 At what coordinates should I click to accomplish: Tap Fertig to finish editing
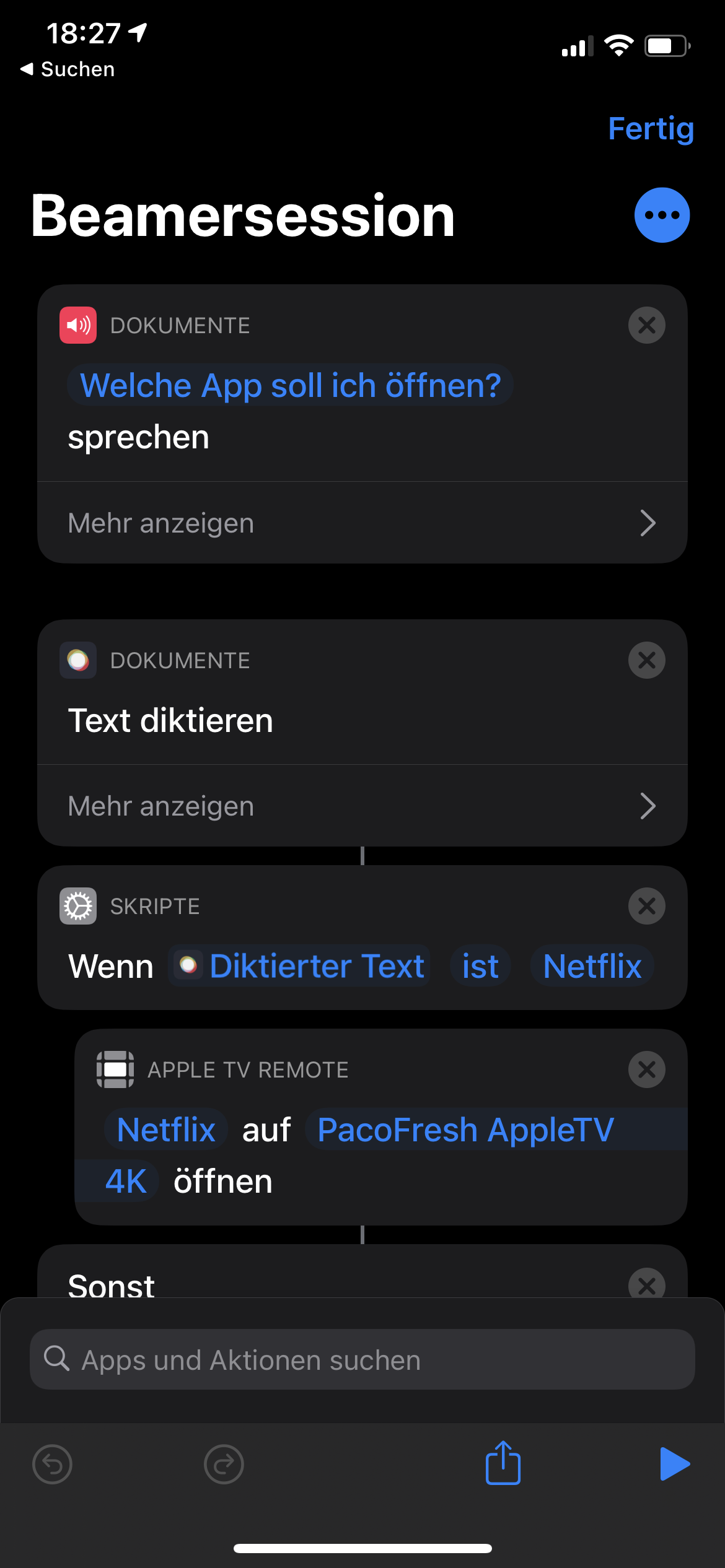coord(650,129)
